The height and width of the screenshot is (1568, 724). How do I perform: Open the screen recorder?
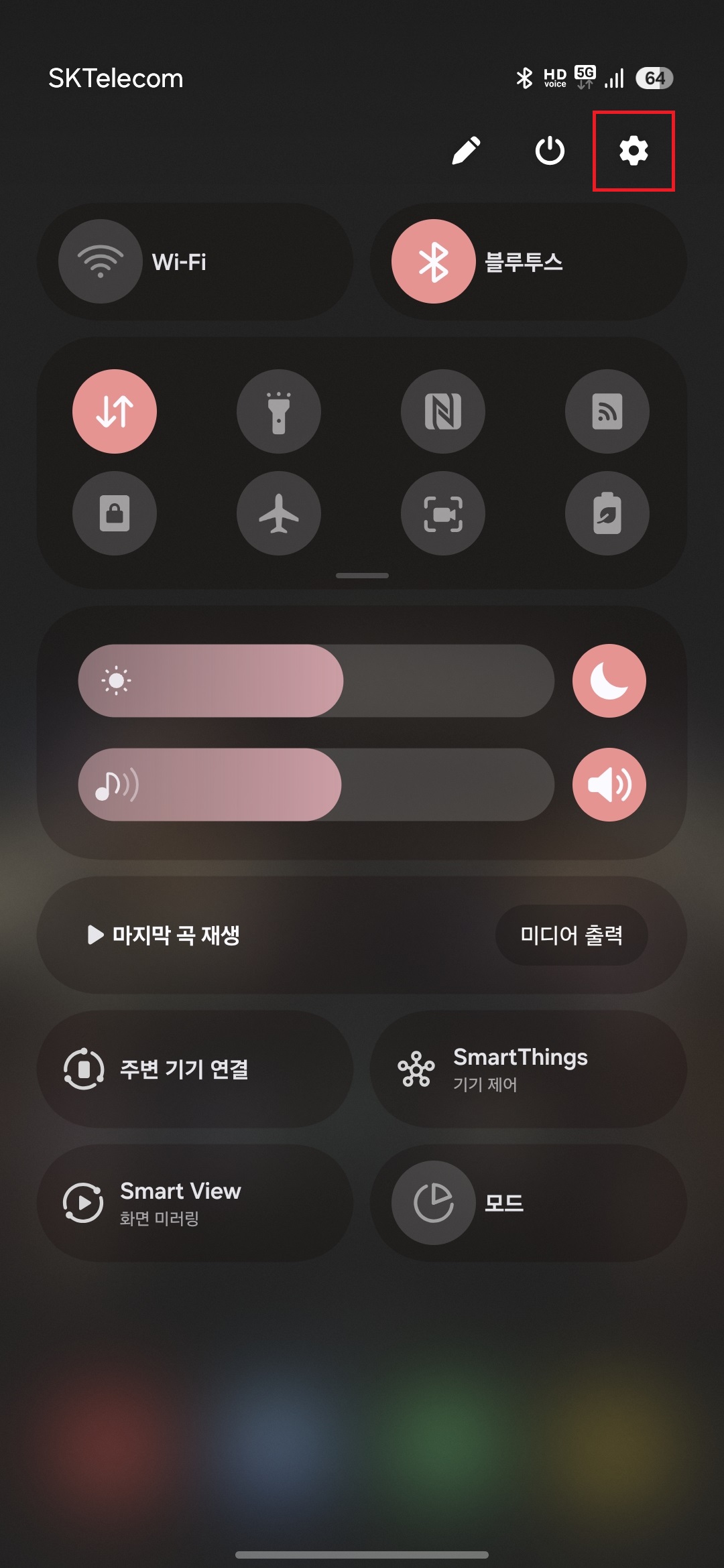[443, 513]
